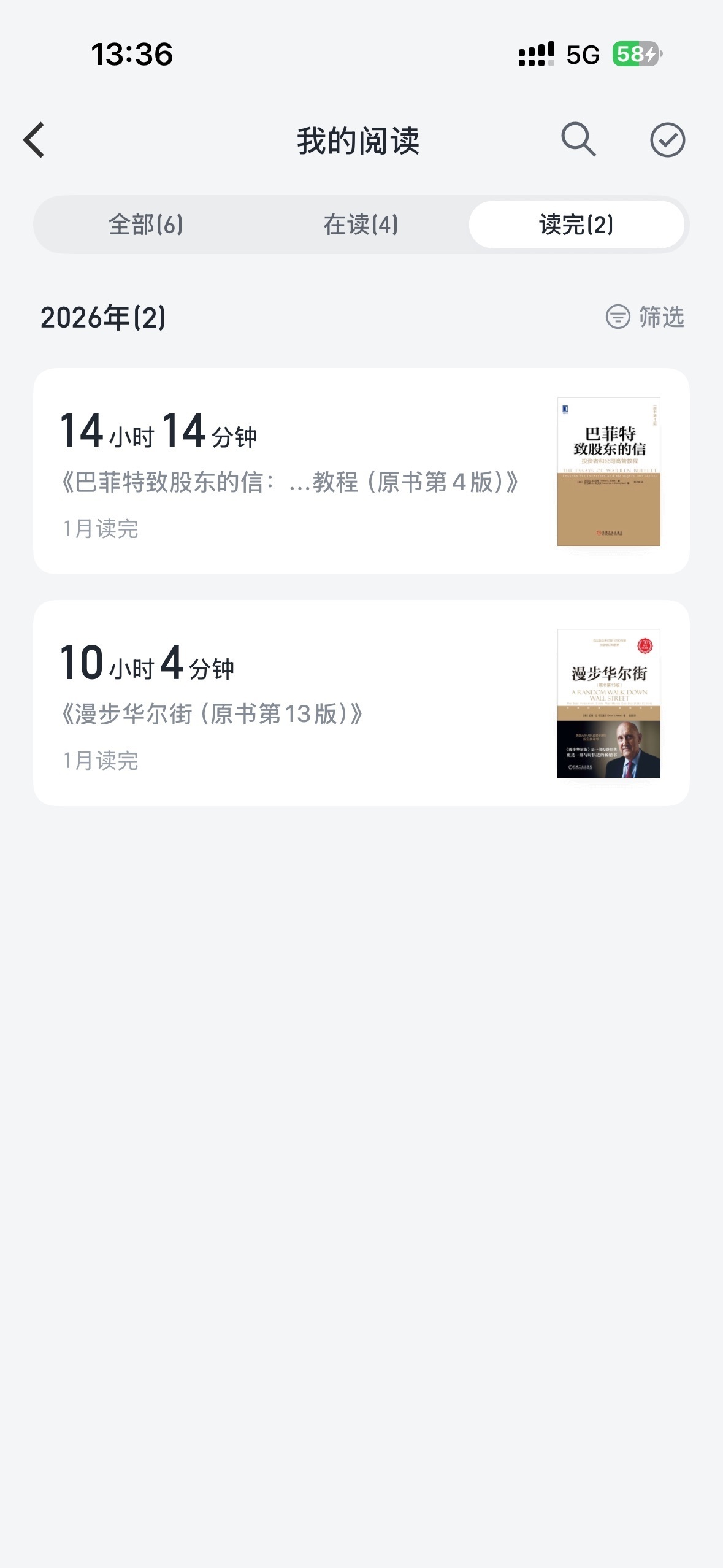Open the 筛选 filter options
The width and height of the screenshot is (723, 1568).
645,317
